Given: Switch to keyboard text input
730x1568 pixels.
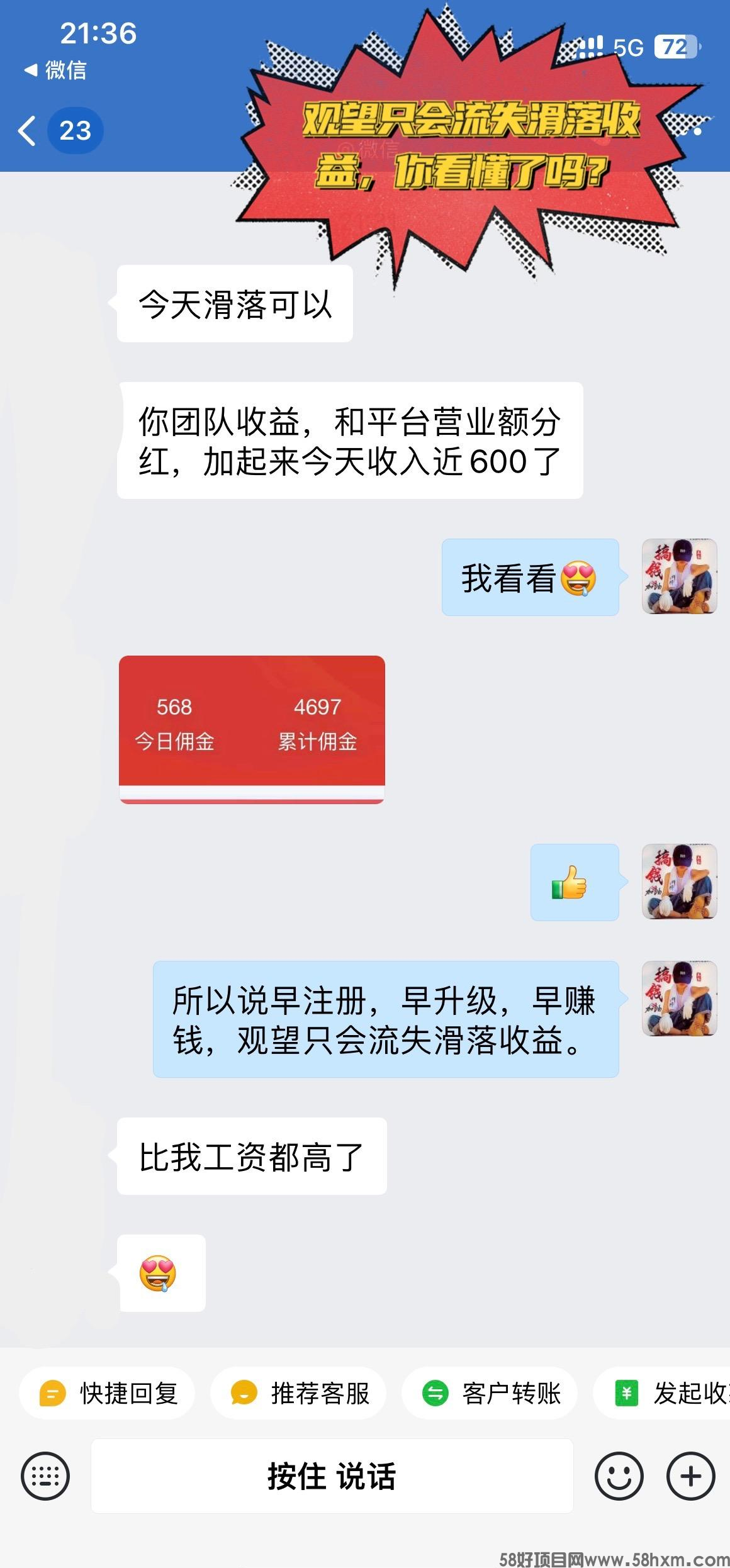Looking at the screenshot, I should point(45,1476).
